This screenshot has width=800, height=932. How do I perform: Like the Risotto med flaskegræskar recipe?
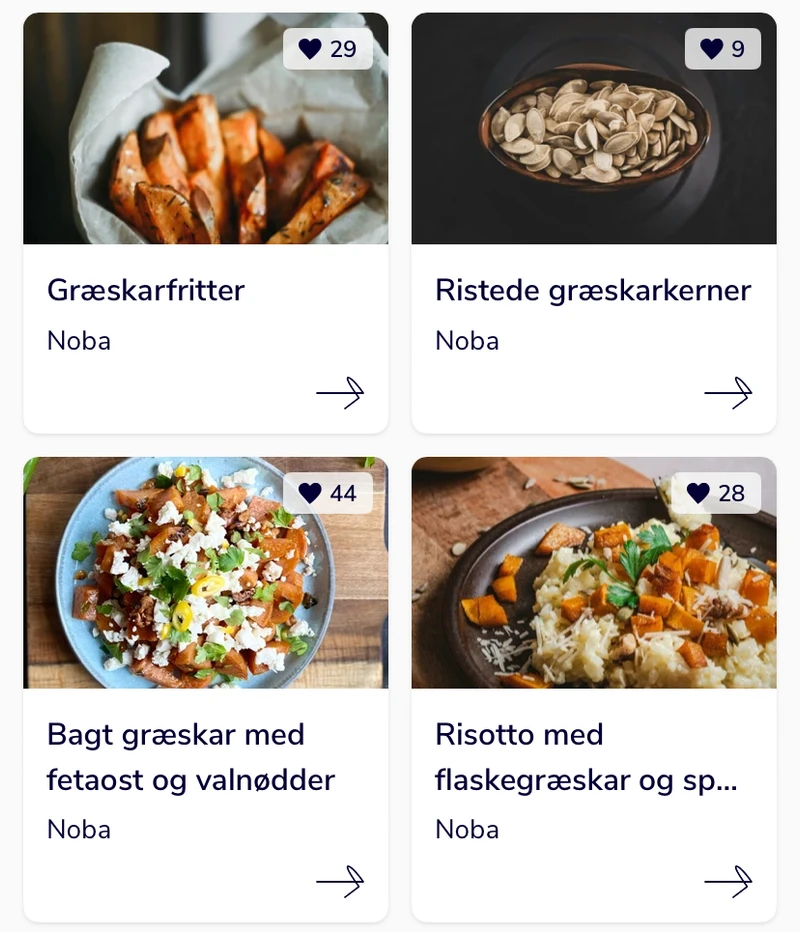[x=716, y=493]
